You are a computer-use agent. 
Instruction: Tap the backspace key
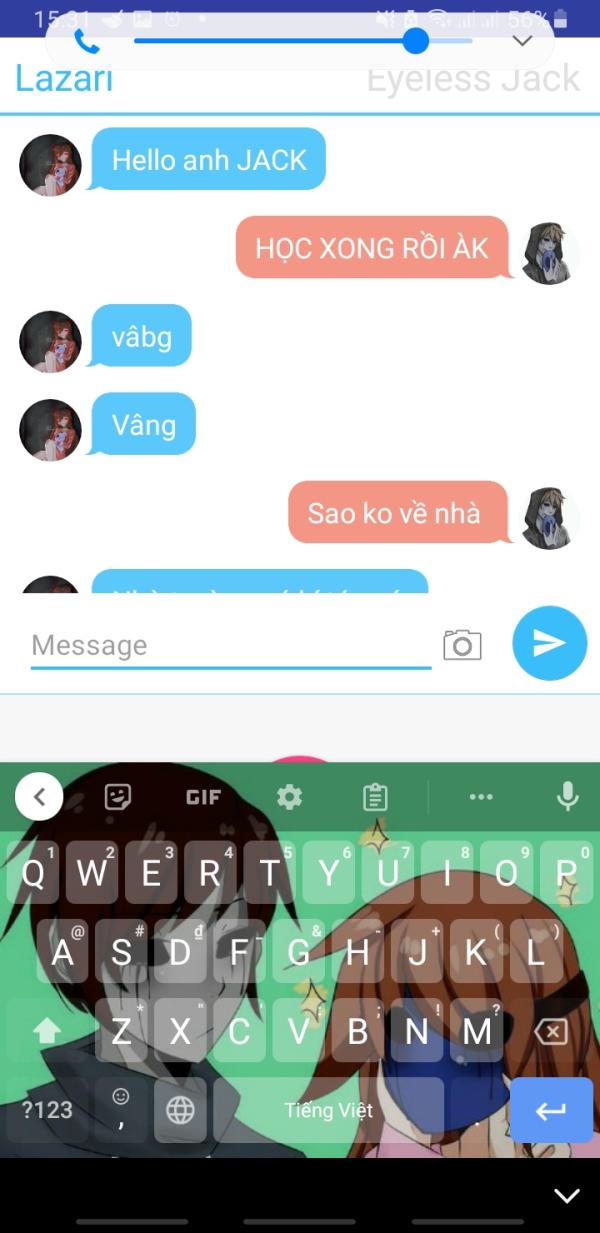[x=550, y=1031]
